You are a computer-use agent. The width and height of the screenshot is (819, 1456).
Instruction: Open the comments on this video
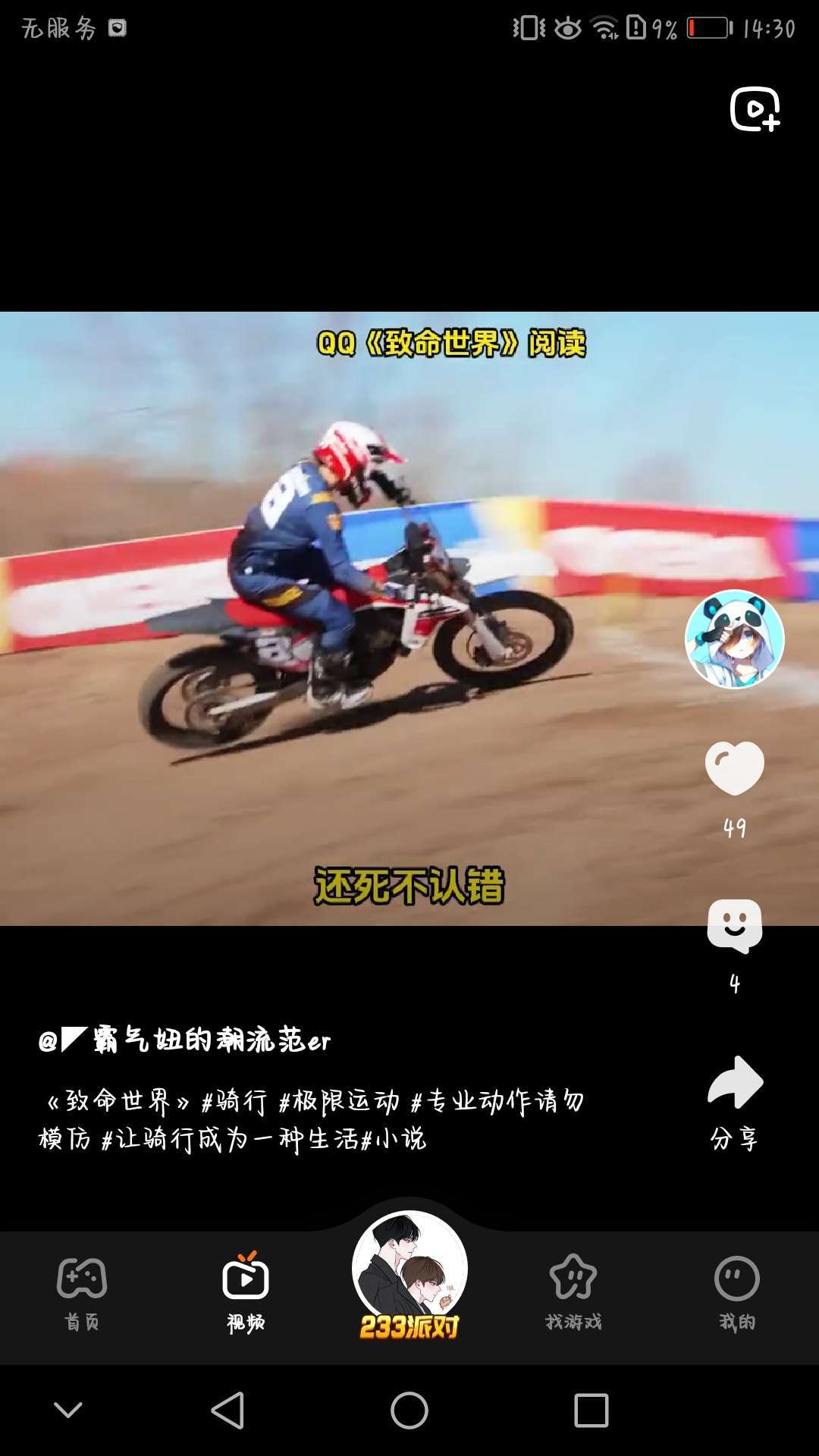734,926
